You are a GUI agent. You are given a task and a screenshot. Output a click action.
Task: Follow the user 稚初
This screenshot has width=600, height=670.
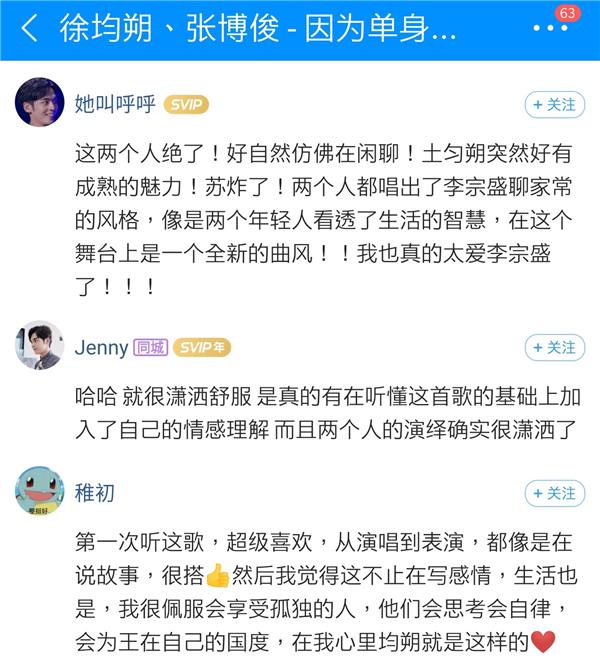point(554,493)
